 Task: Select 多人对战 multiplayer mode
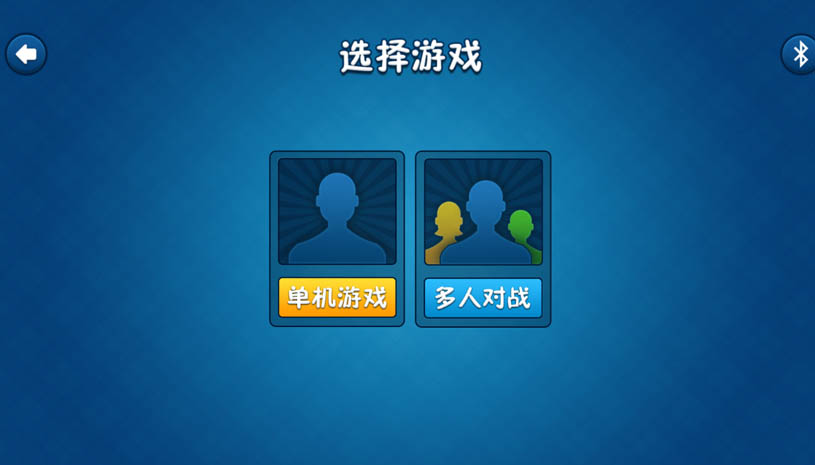point(483,297)
